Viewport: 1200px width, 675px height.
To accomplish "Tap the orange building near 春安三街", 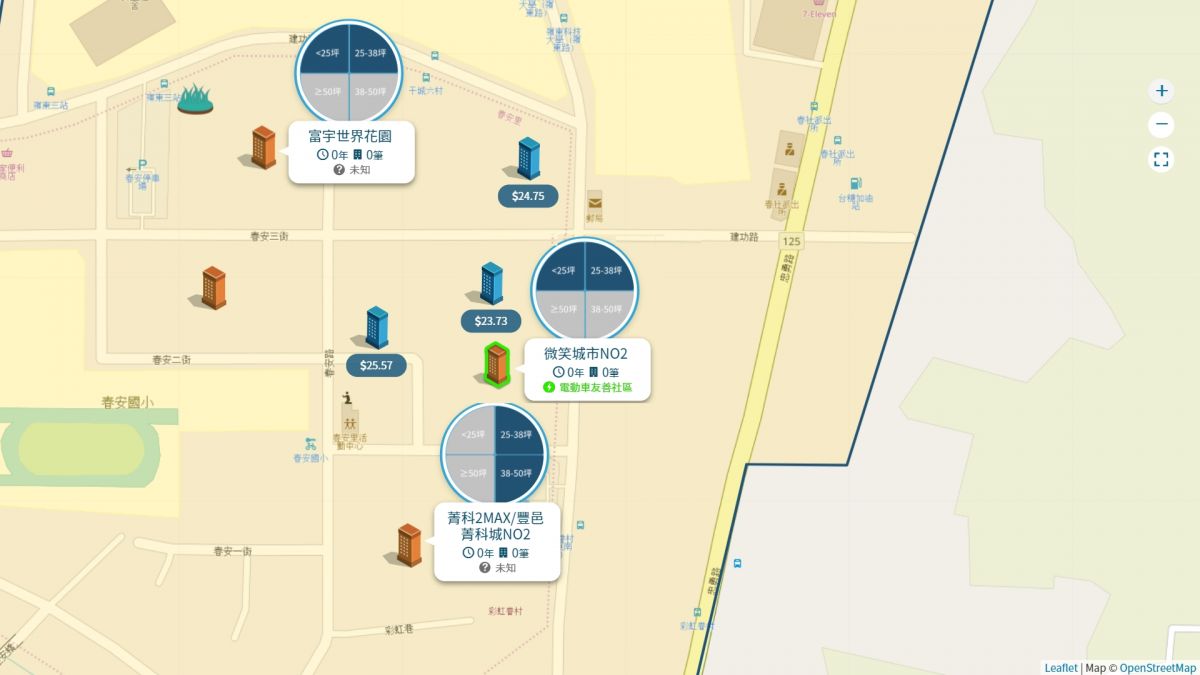I will coord(213,288).
